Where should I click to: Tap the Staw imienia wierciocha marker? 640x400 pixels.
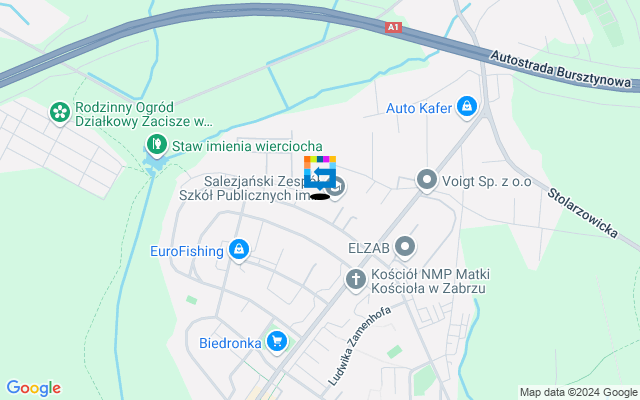click(x=156, y=146)
